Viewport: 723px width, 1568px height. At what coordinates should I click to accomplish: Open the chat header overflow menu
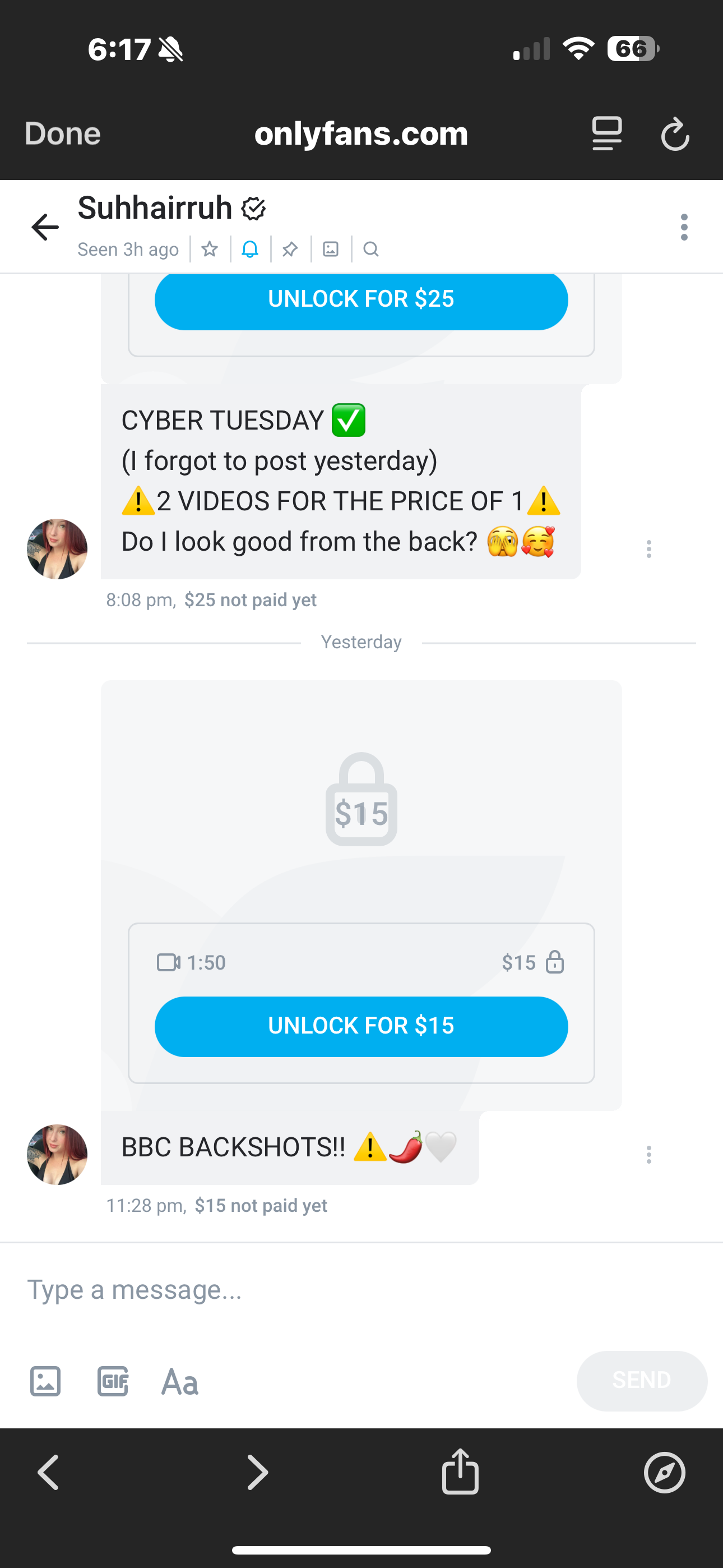(x=684, y=228)
